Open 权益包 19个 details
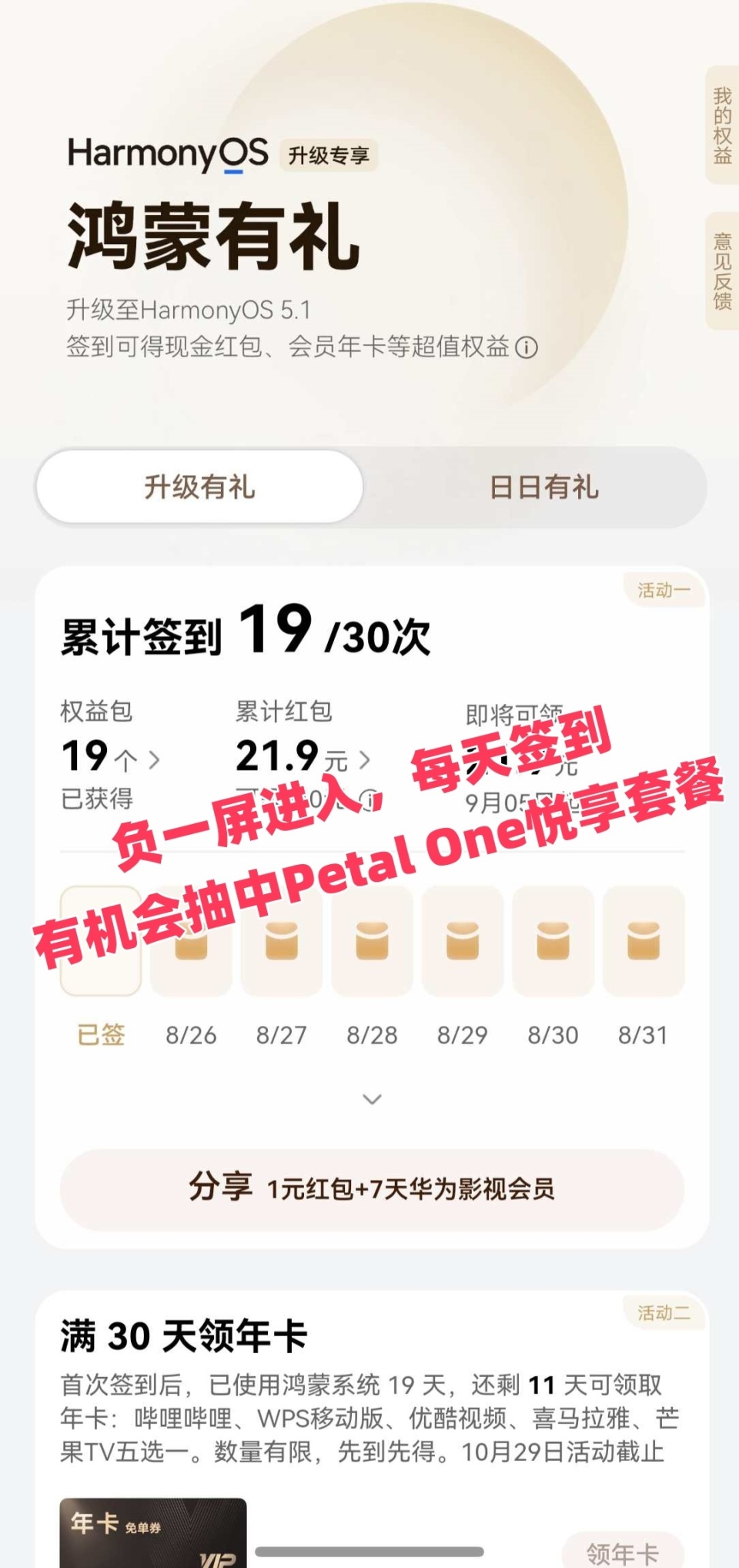 pos(112,757)
